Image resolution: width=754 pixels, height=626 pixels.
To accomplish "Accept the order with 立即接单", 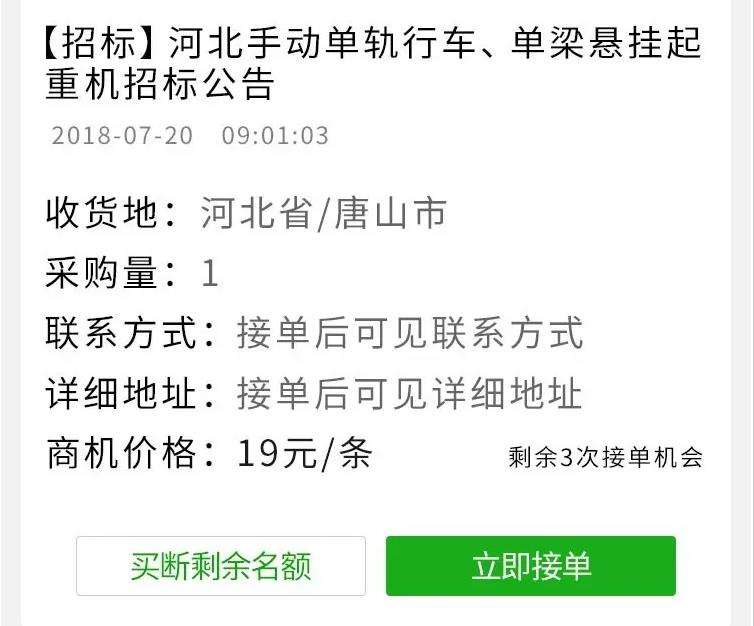I will (531, 566).
